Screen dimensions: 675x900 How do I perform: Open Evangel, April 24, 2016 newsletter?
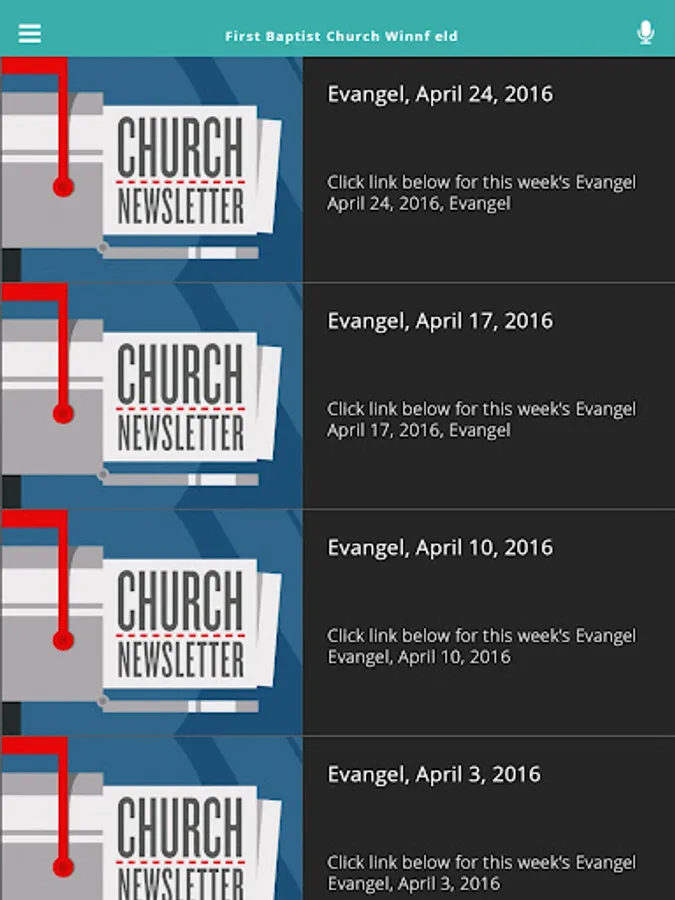click(440, 95)
